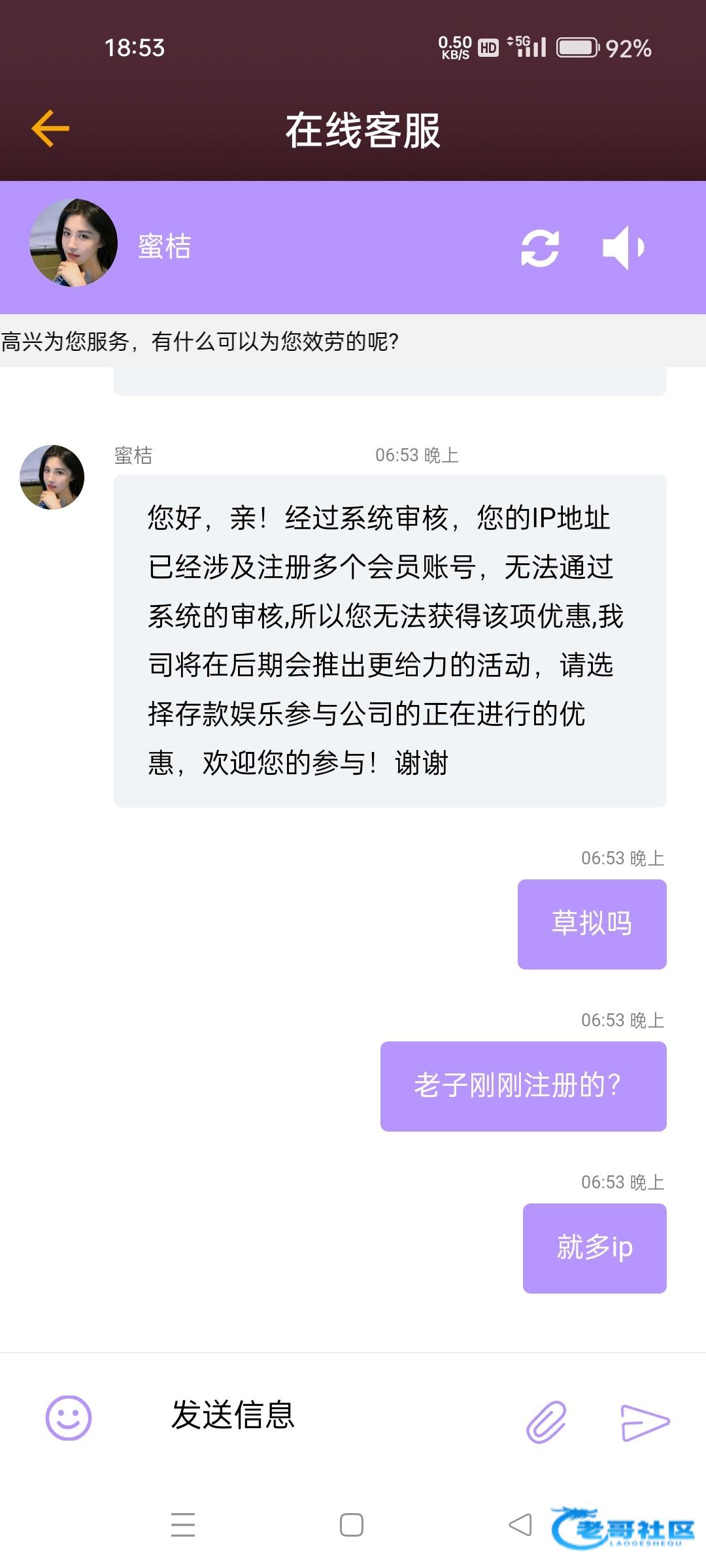
Task: Open the system recent apps view
Action: [x=183, y=1524]
